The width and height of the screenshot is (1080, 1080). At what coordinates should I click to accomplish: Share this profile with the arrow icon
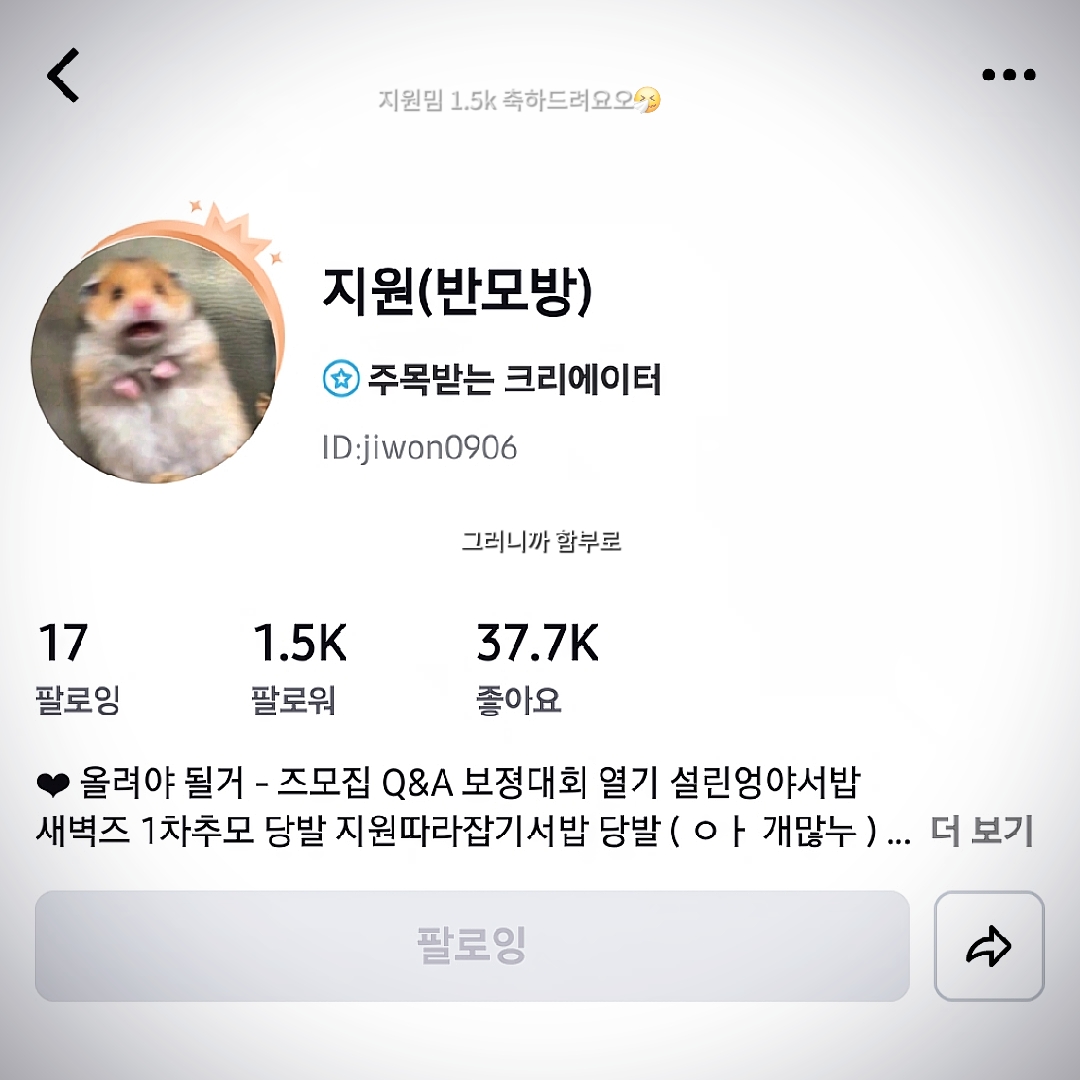989,946
